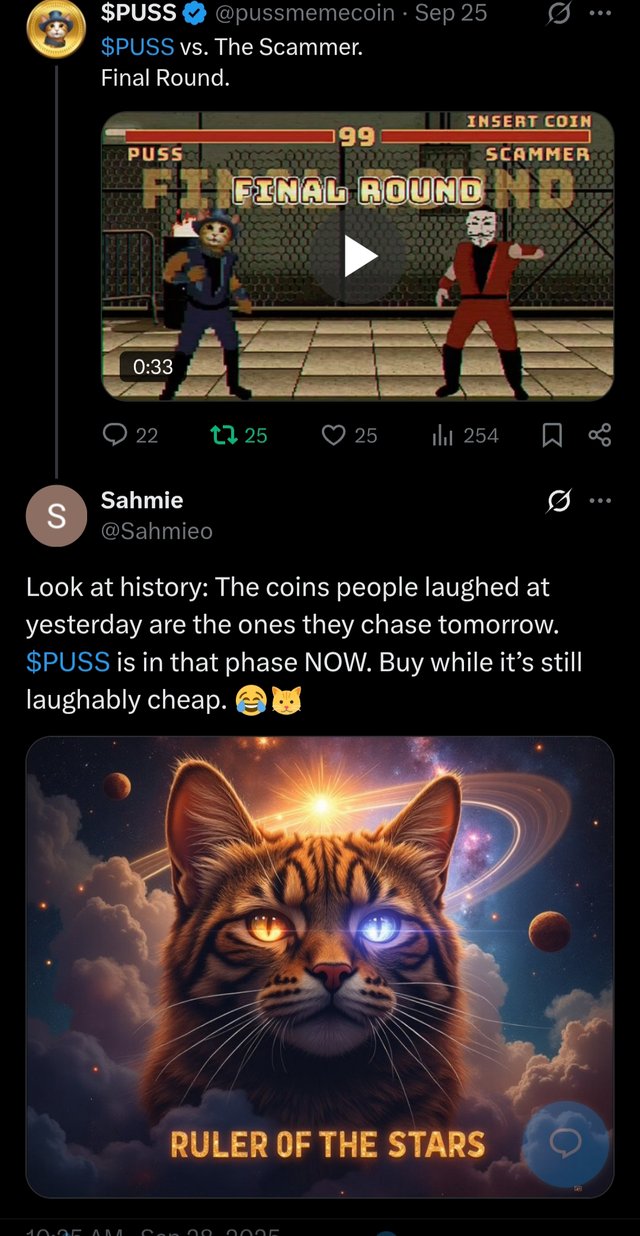Like the $PUSS Final Round post
Viewport: 640px width, 1236px height.
[335, 435]
